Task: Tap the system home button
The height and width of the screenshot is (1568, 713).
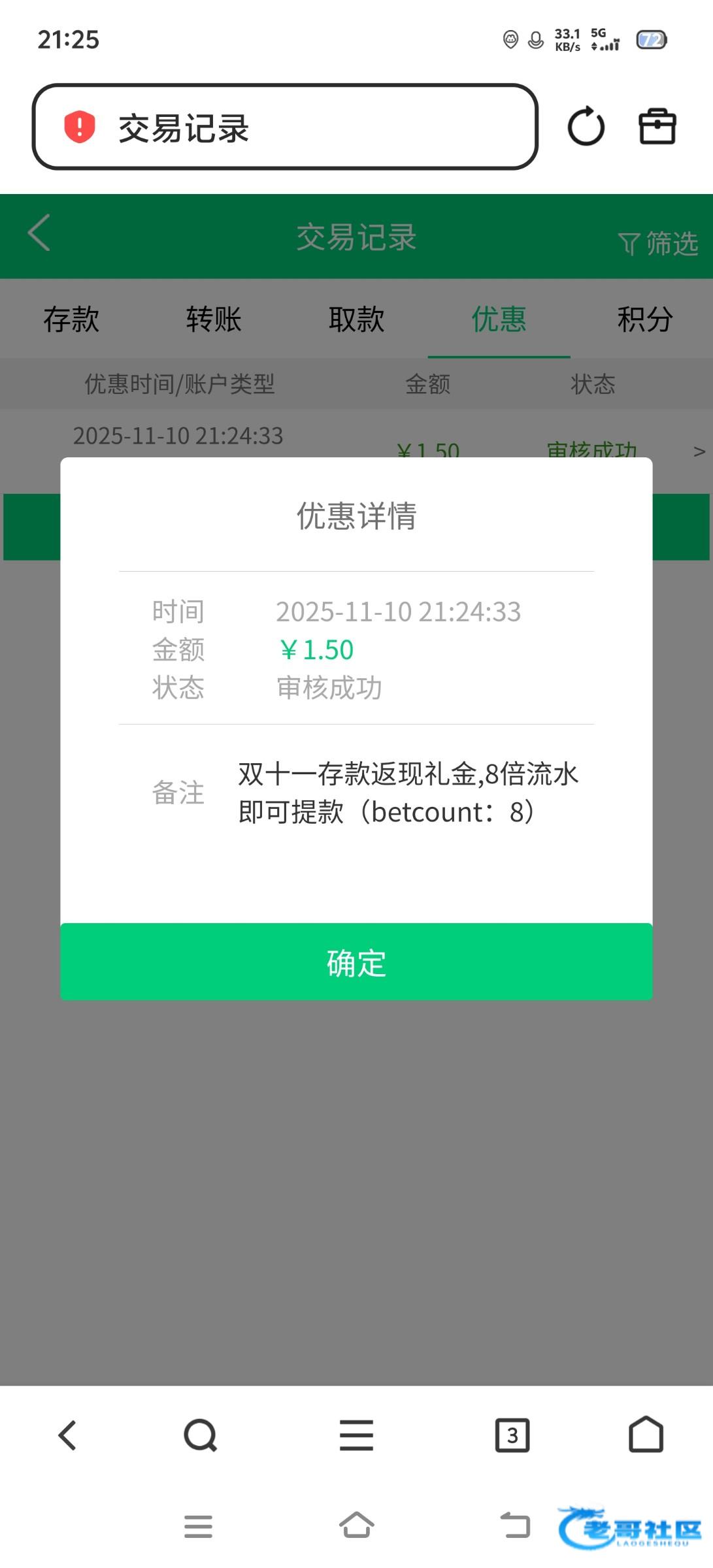Action: 356,1526
